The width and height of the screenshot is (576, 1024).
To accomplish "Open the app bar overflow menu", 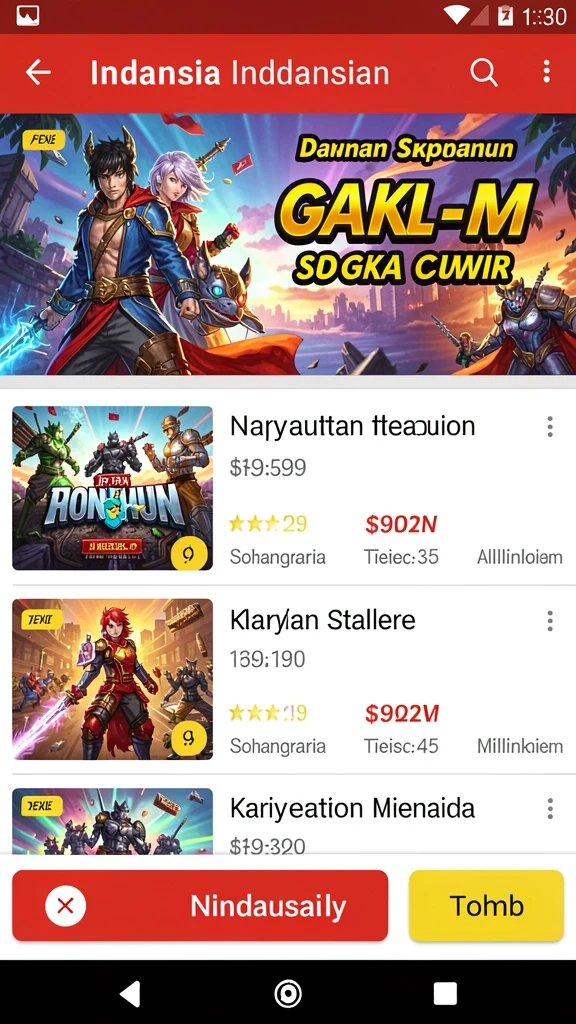I will coord(547,72).
